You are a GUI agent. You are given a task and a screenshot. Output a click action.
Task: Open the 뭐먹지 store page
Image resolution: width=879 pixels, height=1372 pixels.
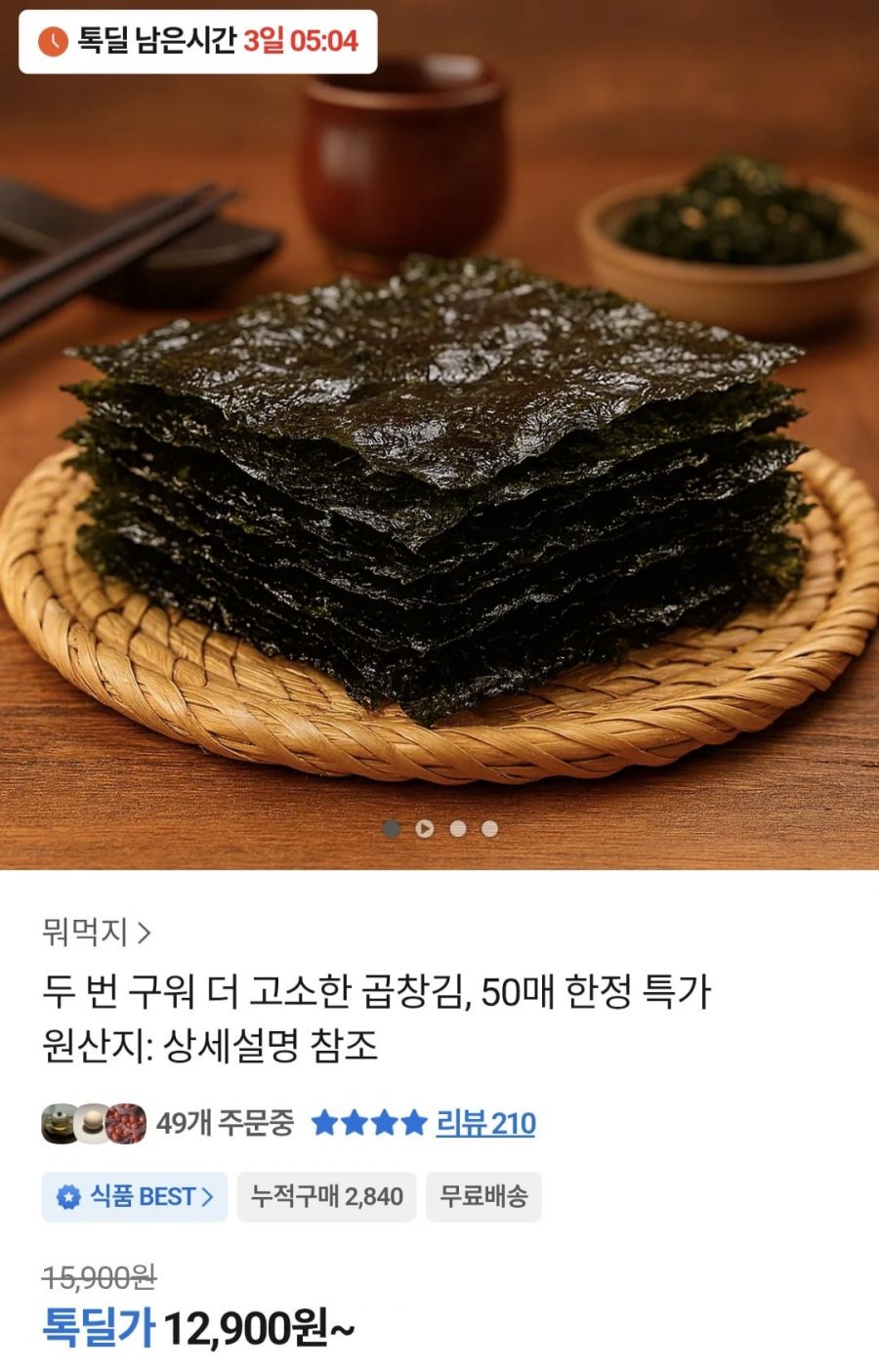point(97,933)
